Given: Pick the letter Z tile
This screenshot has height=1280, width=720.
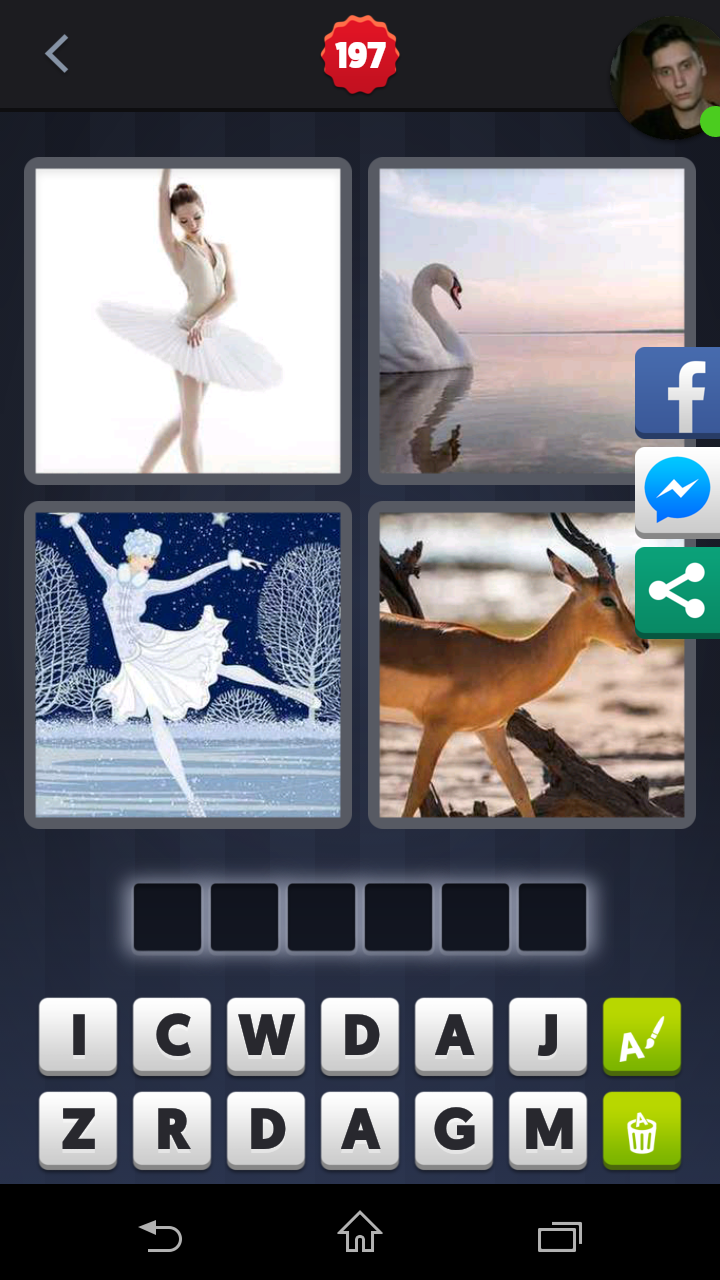Looking at the screenshot, I should tap(78, 1130).
